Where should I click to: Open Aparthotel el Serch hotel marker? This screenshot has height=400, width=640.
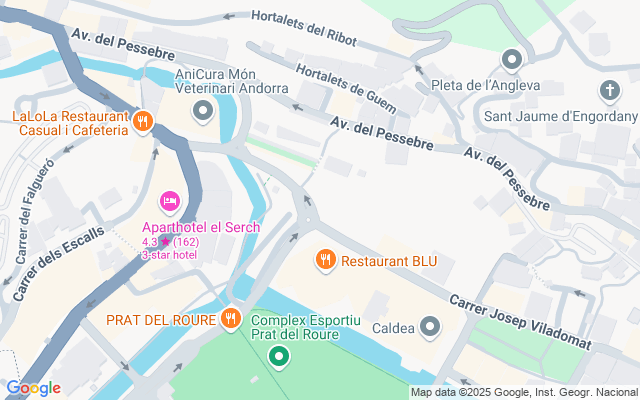[170, 203]
